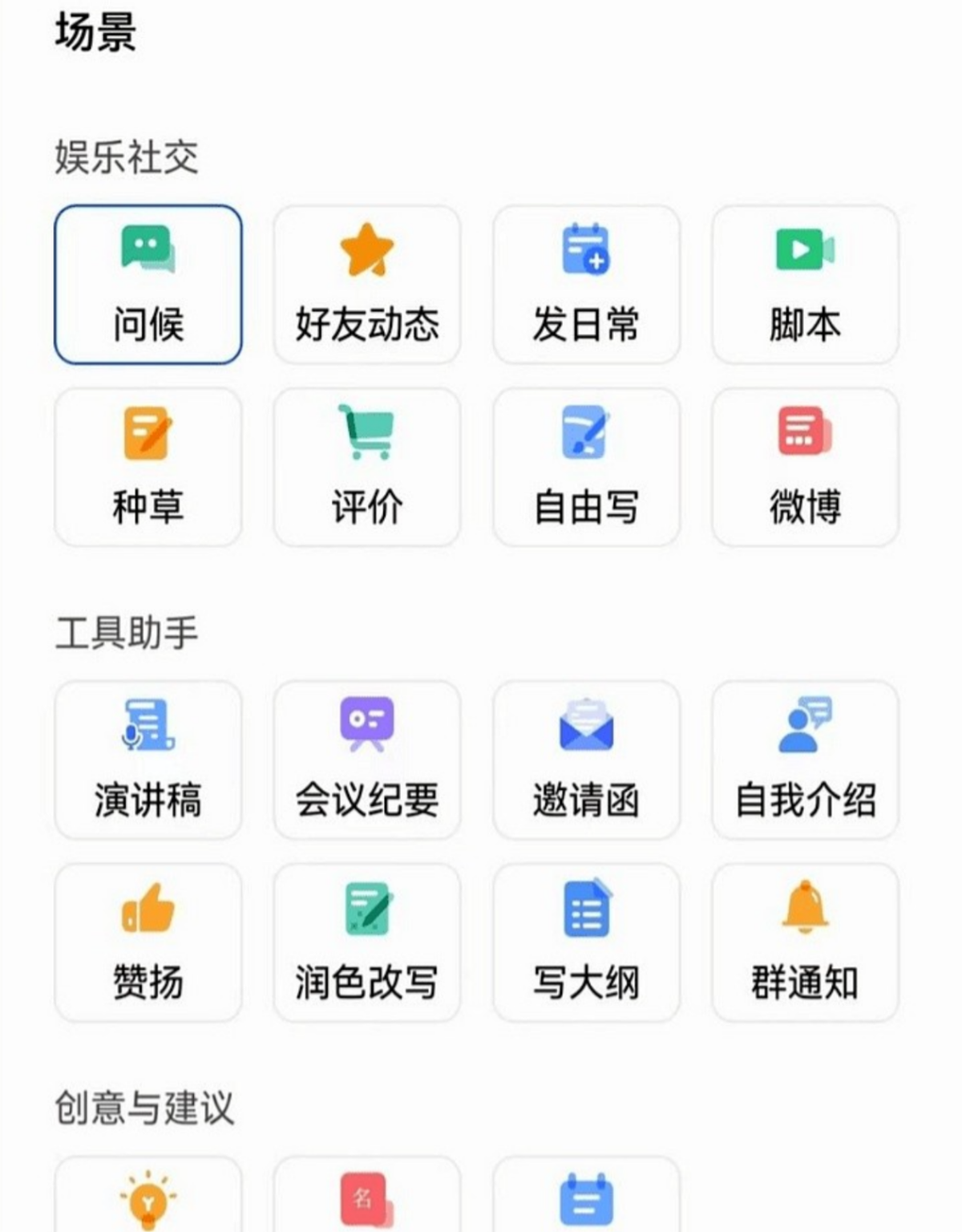Tap the 自我介绍 tile
The height and width of the screenshot is (1232, 962).
805,760
